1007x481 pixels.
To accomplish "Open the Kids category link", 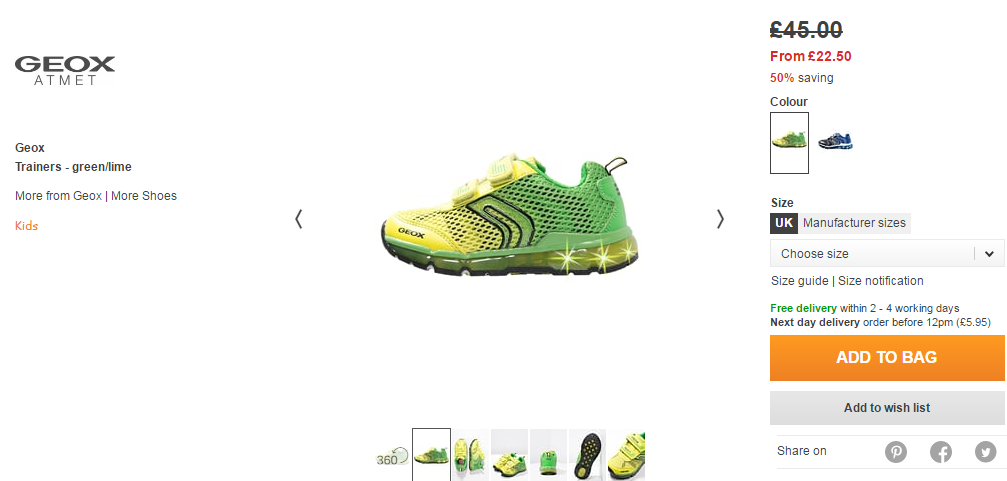I will point(27,226).
